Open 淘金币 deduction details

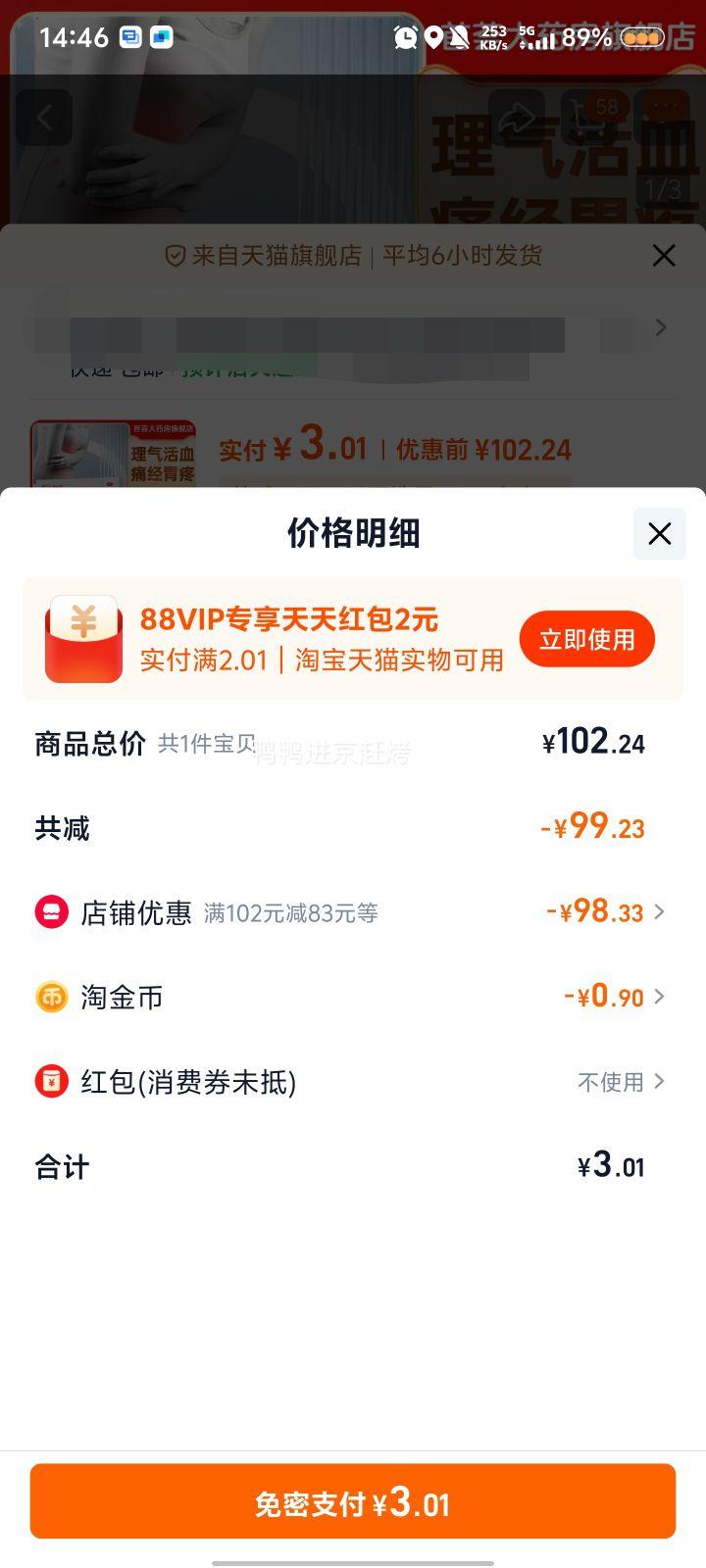point(352,997)
